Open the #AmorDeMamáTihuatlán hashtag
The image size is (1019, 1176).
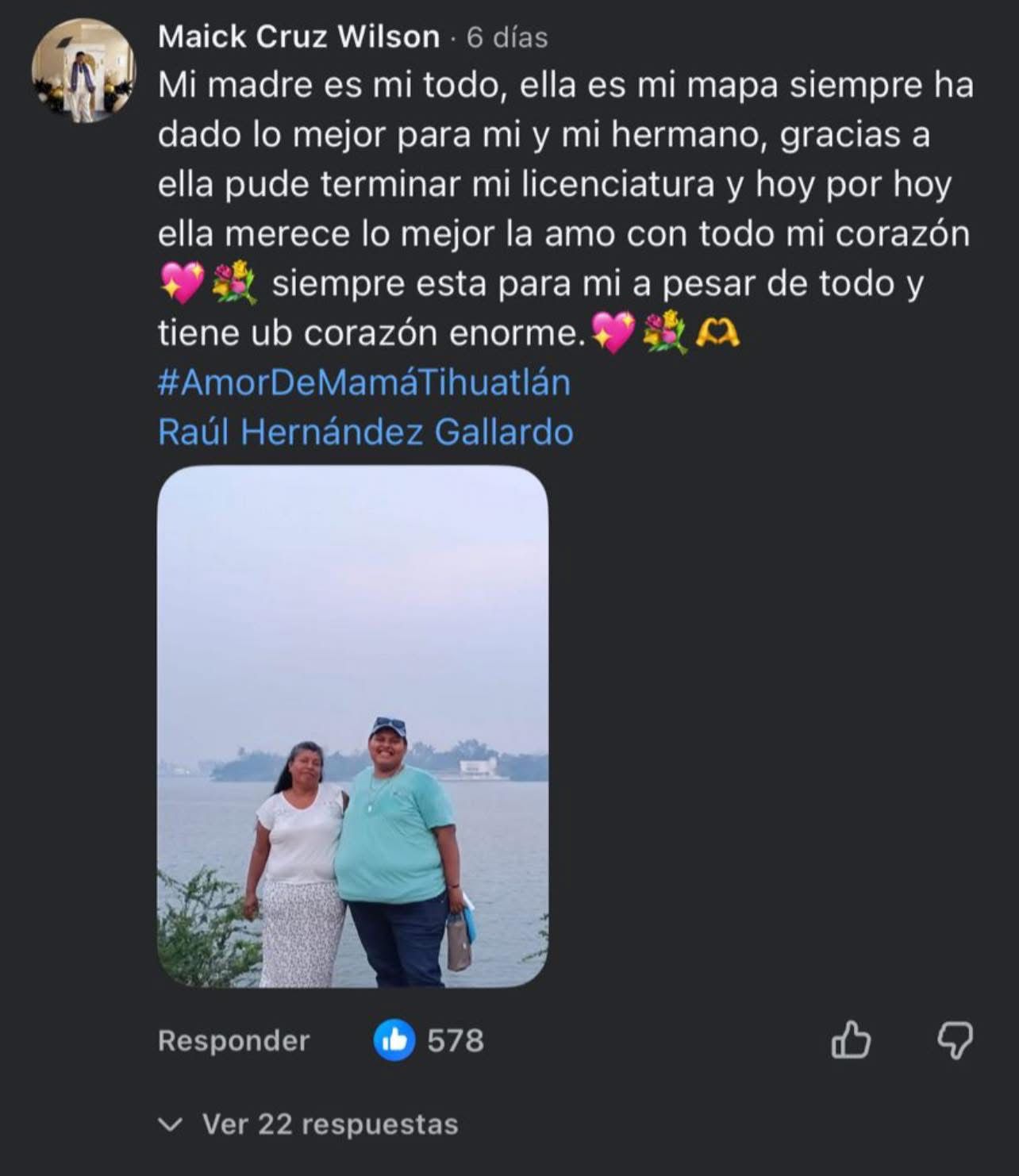tap(364, 382)
